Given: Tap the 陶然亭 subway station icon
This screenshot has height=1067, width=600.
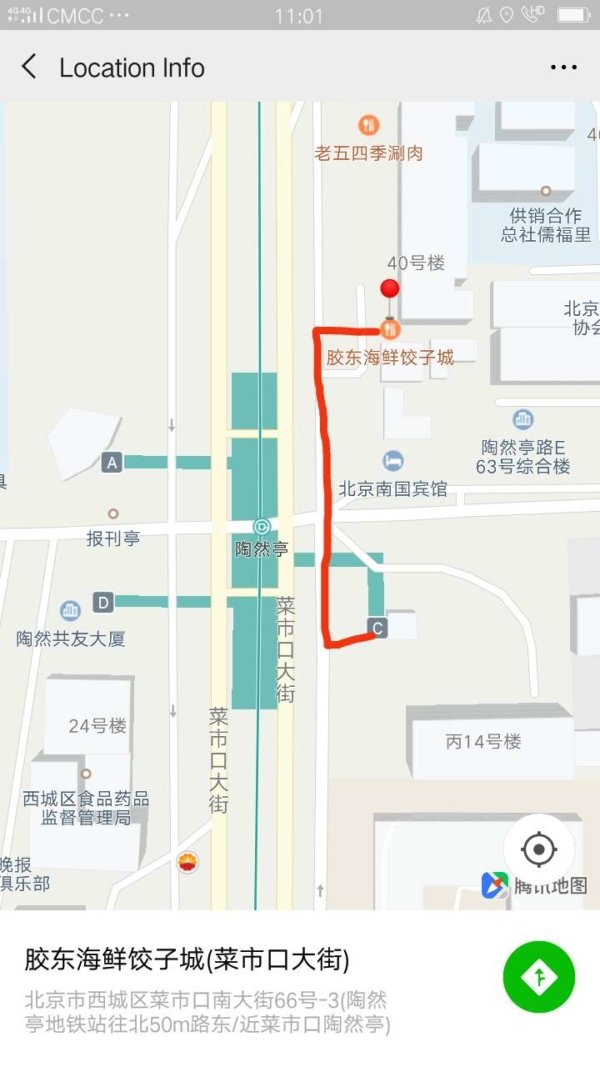Looking at the screenshot, I should tap(262, 526).
